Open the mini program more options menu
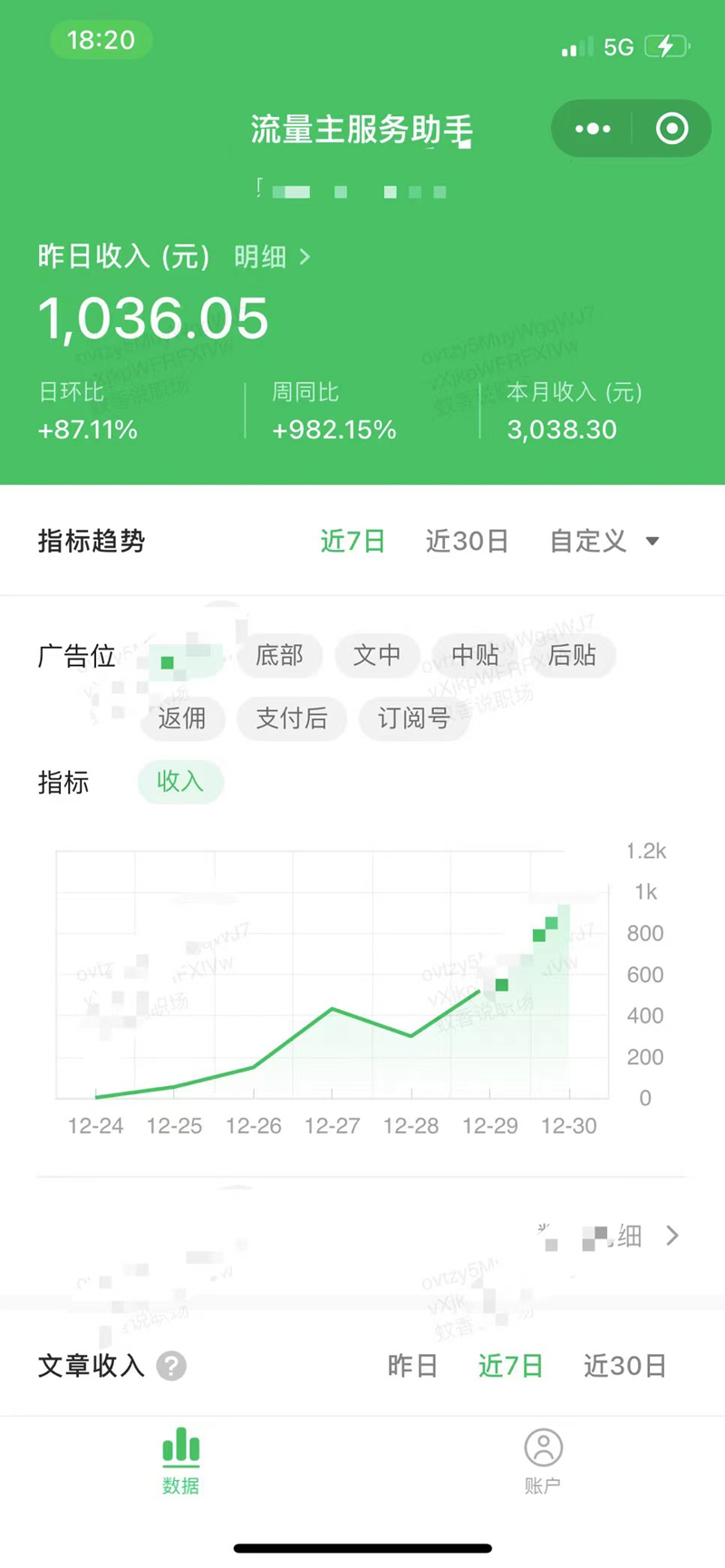The width and height of the screenshot is (725, 1568). pyautogui.click(x=593, y=129)
